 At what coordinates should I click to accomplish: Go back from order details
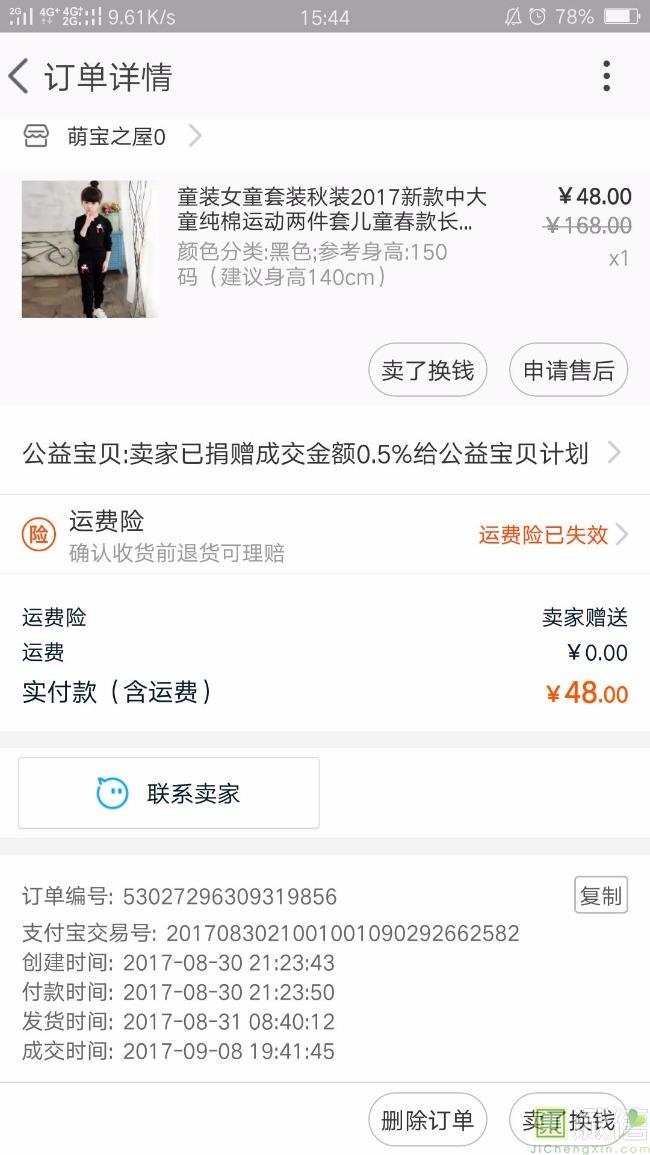click(20, 77)
